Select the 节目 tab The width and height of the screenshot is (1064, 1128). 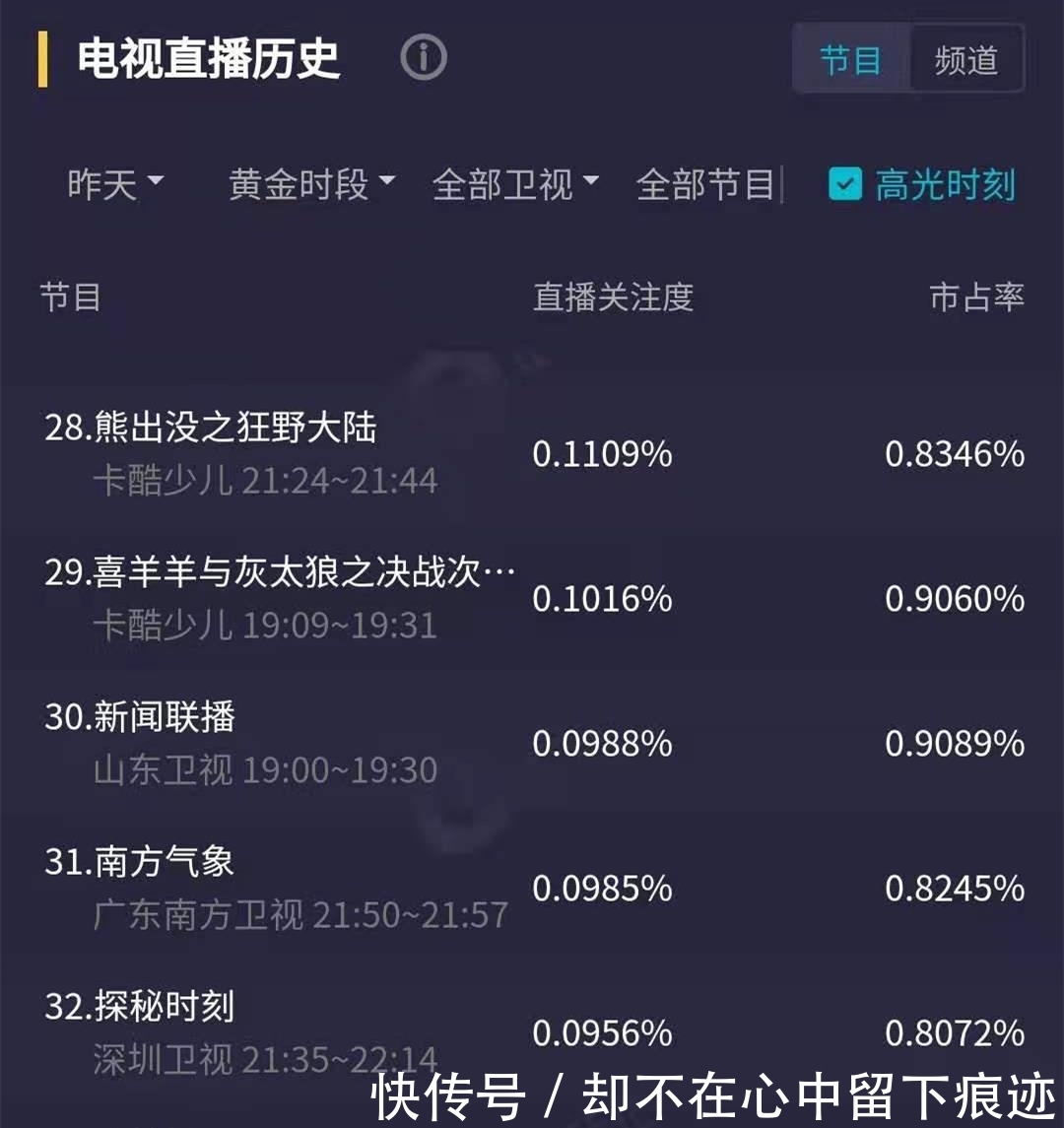click(x=849, y=60)
